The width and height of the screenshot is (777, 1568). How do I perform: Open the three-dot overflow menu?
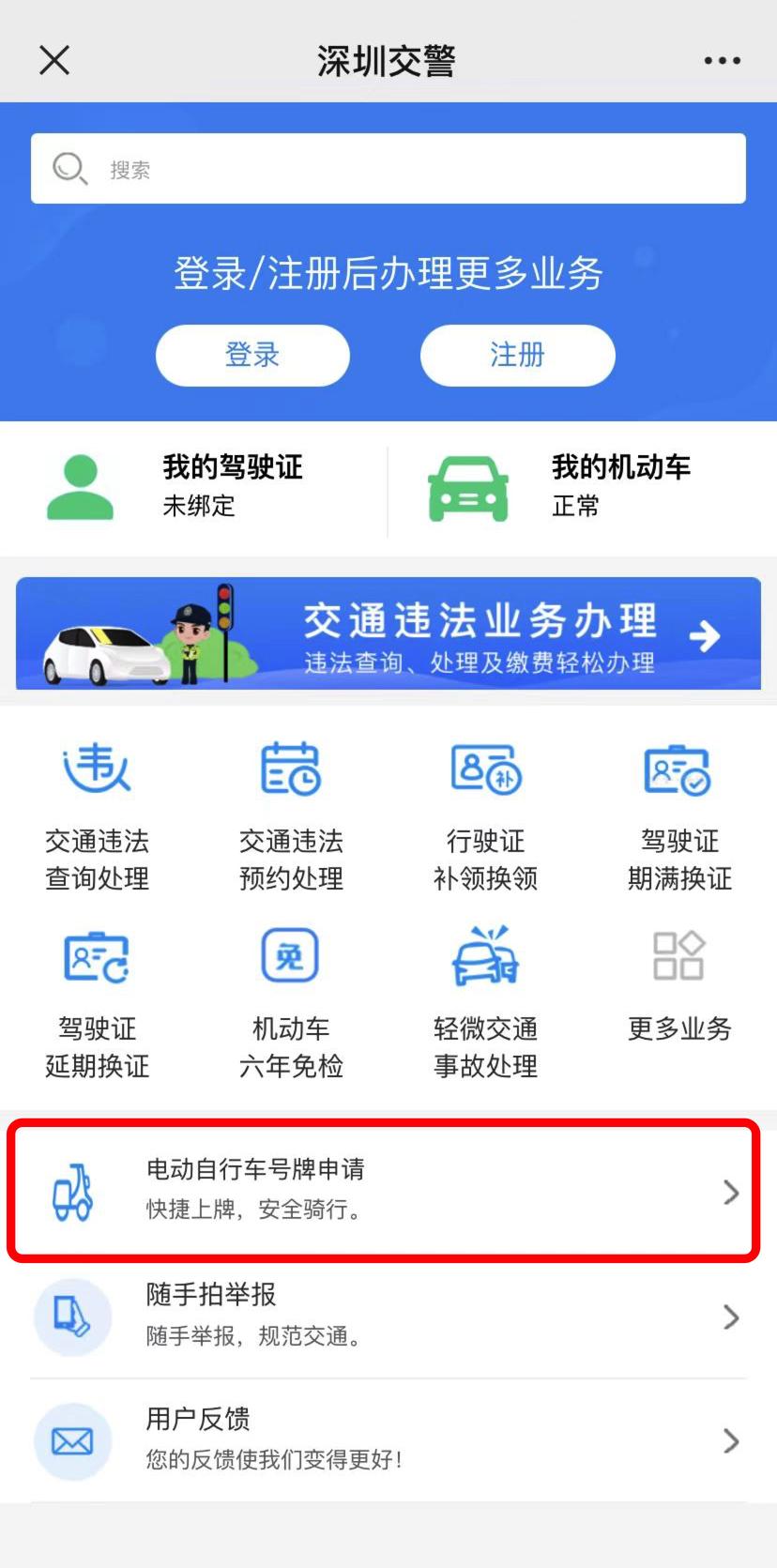point(722,61)
